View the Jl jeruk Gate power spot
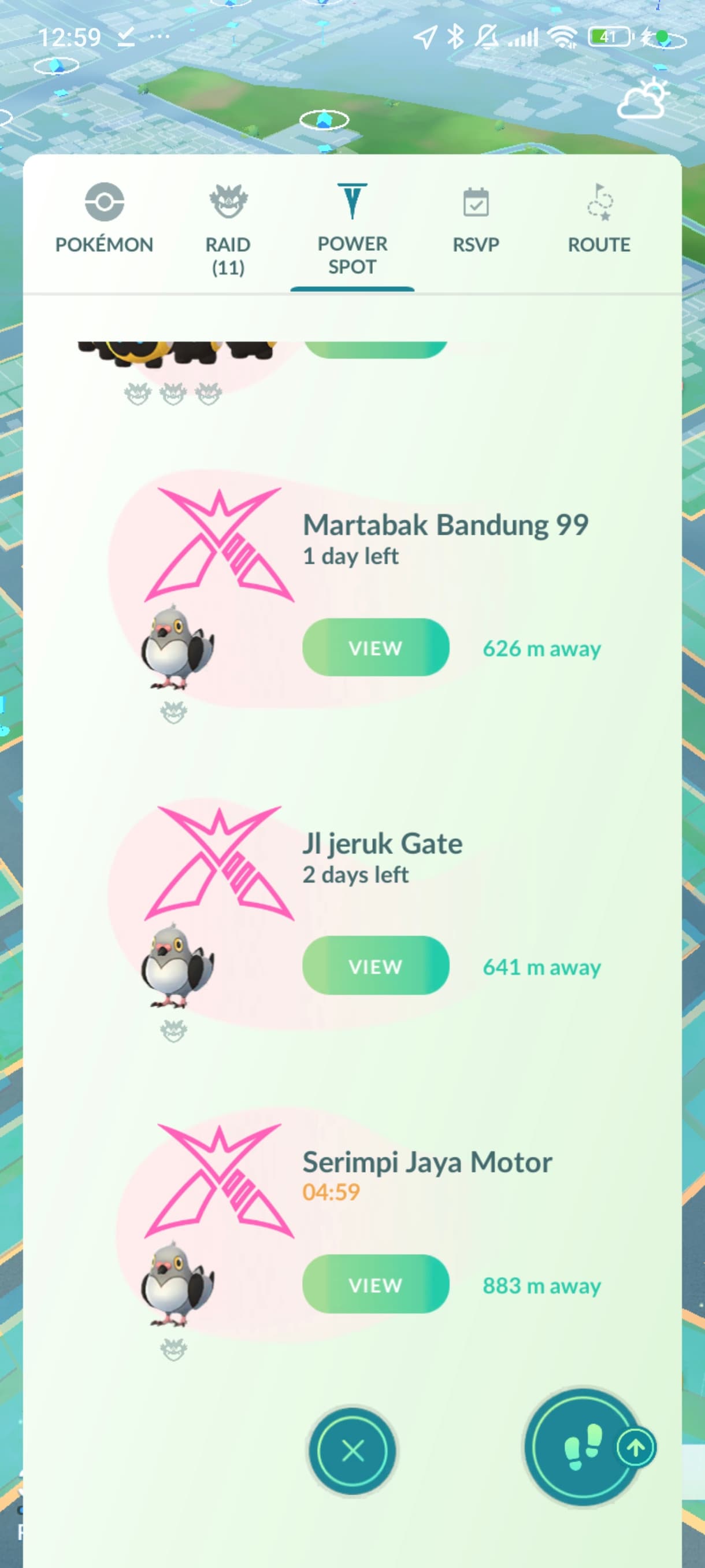This screenshot has width=705, height=1568. coord(375,966)
